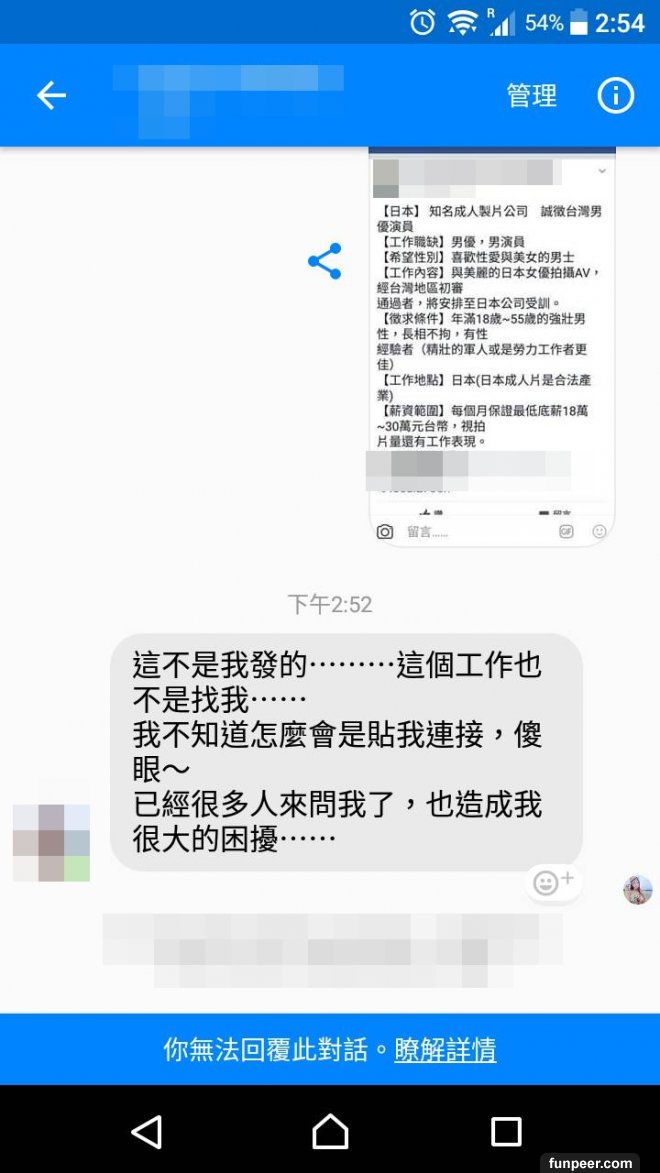Open the sender's profile picture

(x=51, y=842)
